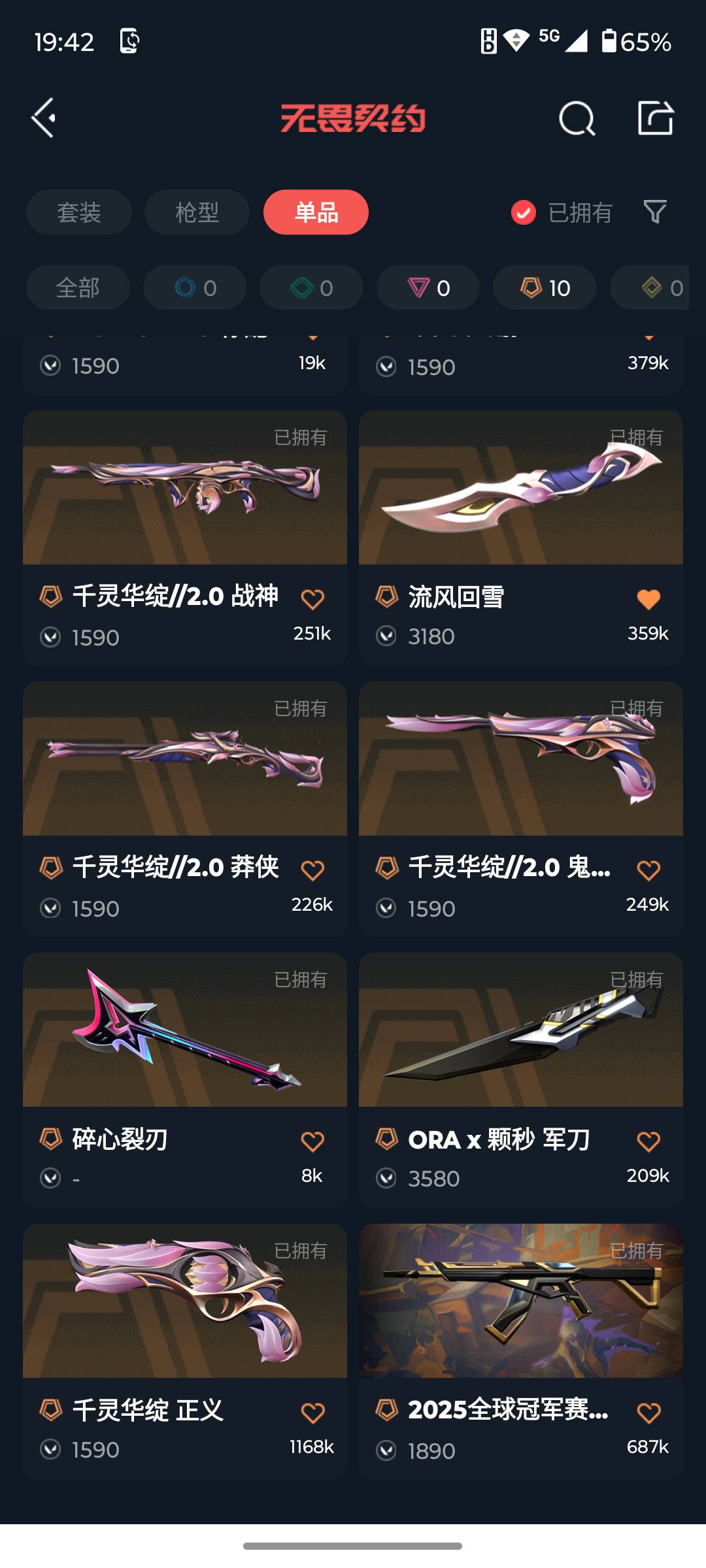Share this page via the share icon
The image size is (706, 1568).
pyautogui.click(x=655, y=118)
